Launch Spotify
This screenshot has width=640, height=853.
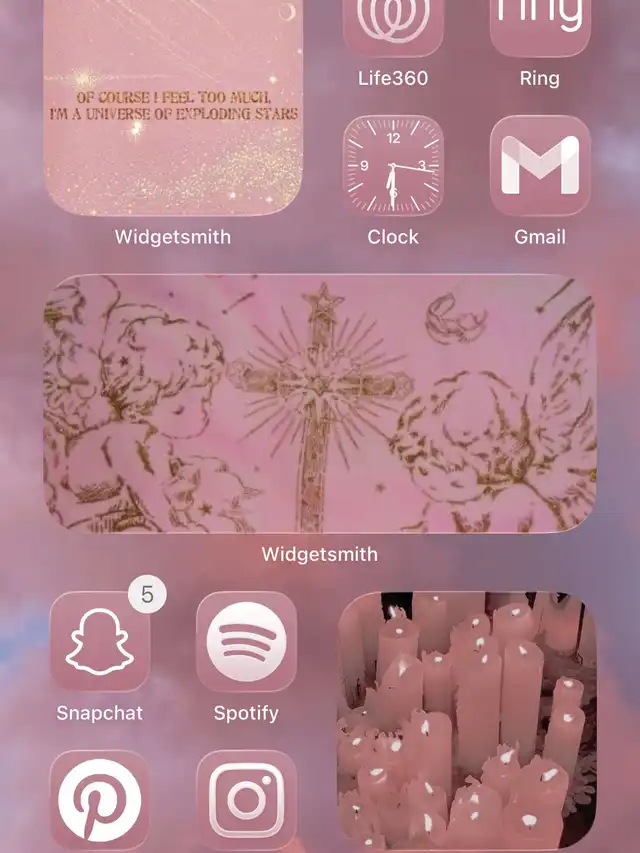click(x=246, y=642)
